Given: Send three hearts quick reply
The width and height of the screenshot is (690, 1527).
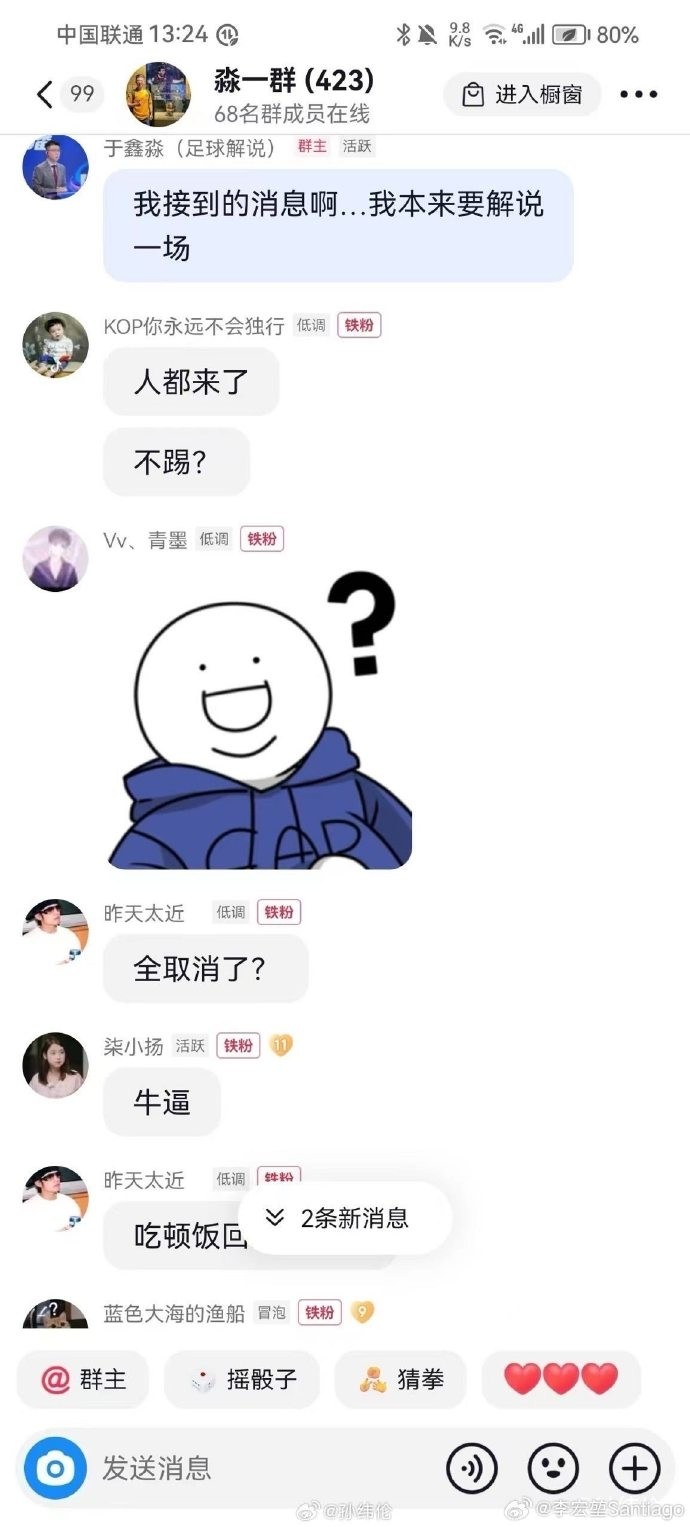Looking at the screenshot, I should coord(560,1380).
